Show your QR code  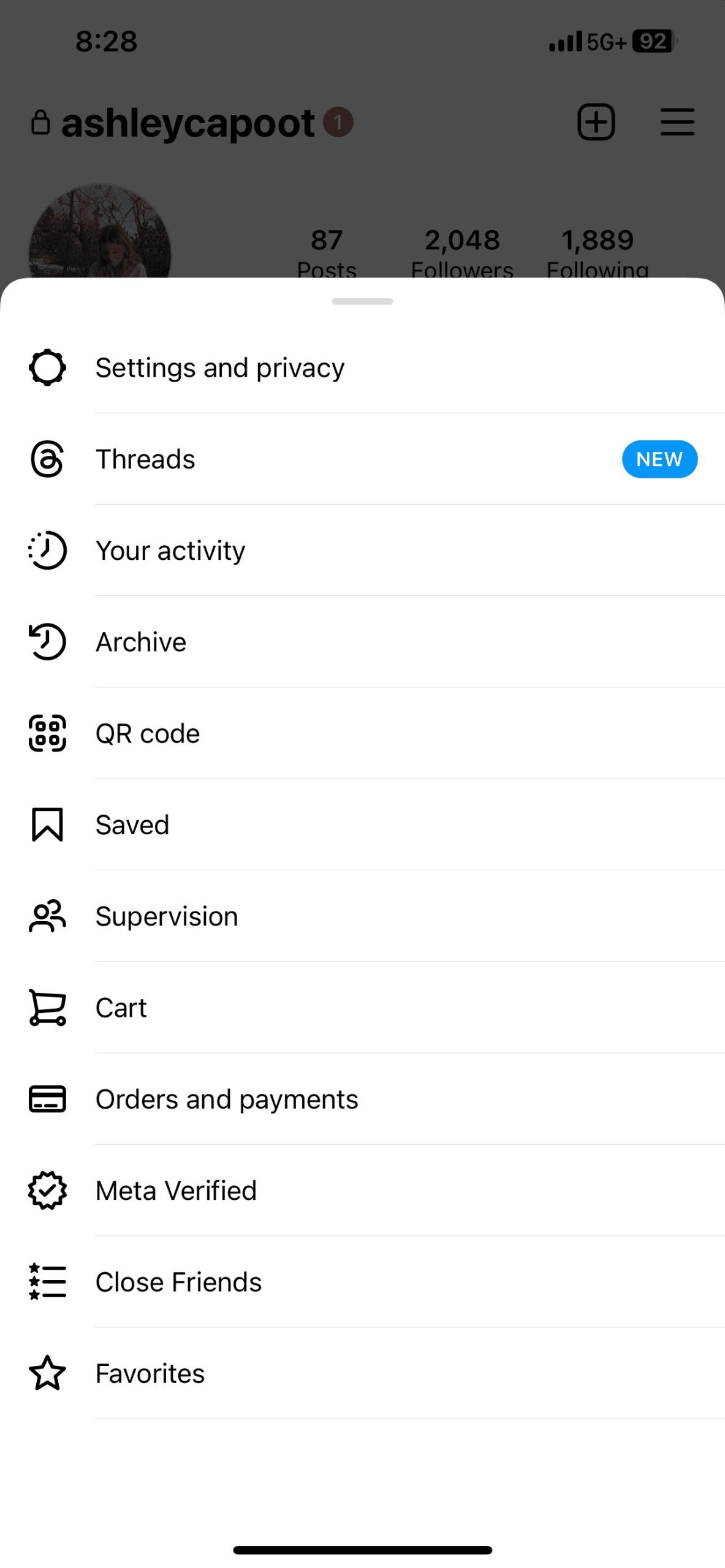148,733
